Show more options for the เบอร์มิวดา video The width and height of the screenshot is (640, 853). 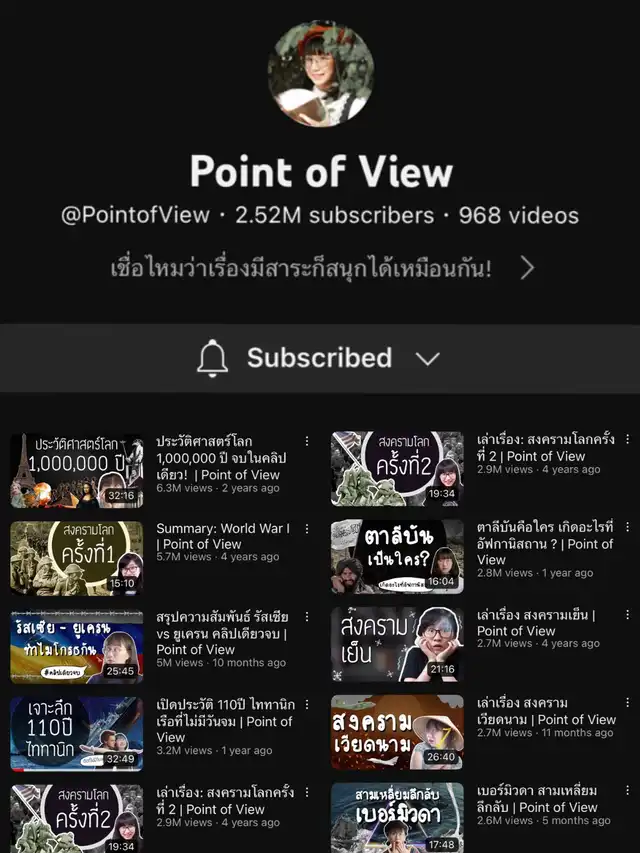[x=627, y=790]
